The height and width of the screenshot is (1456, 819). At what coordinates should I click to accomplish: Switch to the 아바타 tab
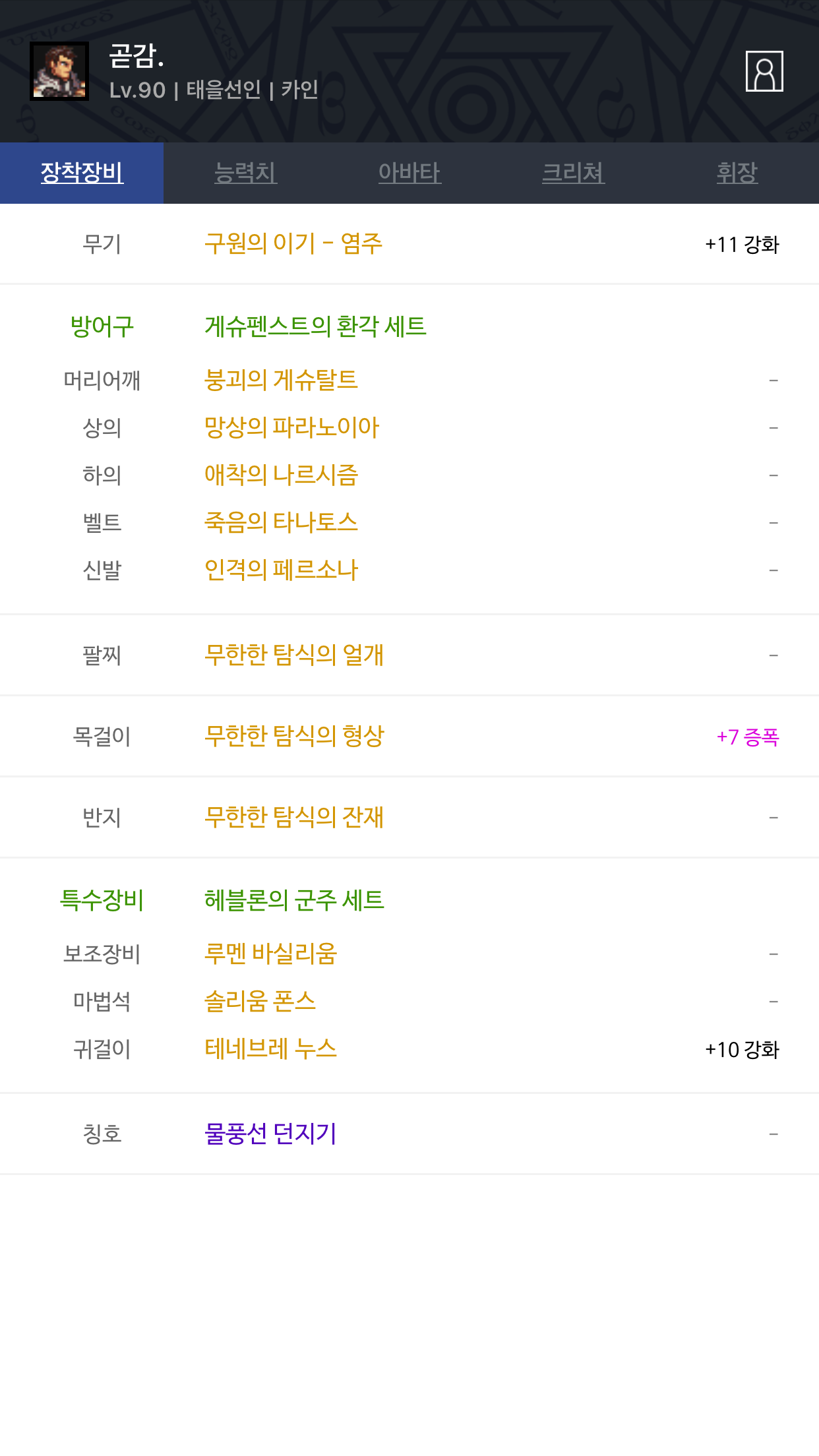[x=409, y=173]
